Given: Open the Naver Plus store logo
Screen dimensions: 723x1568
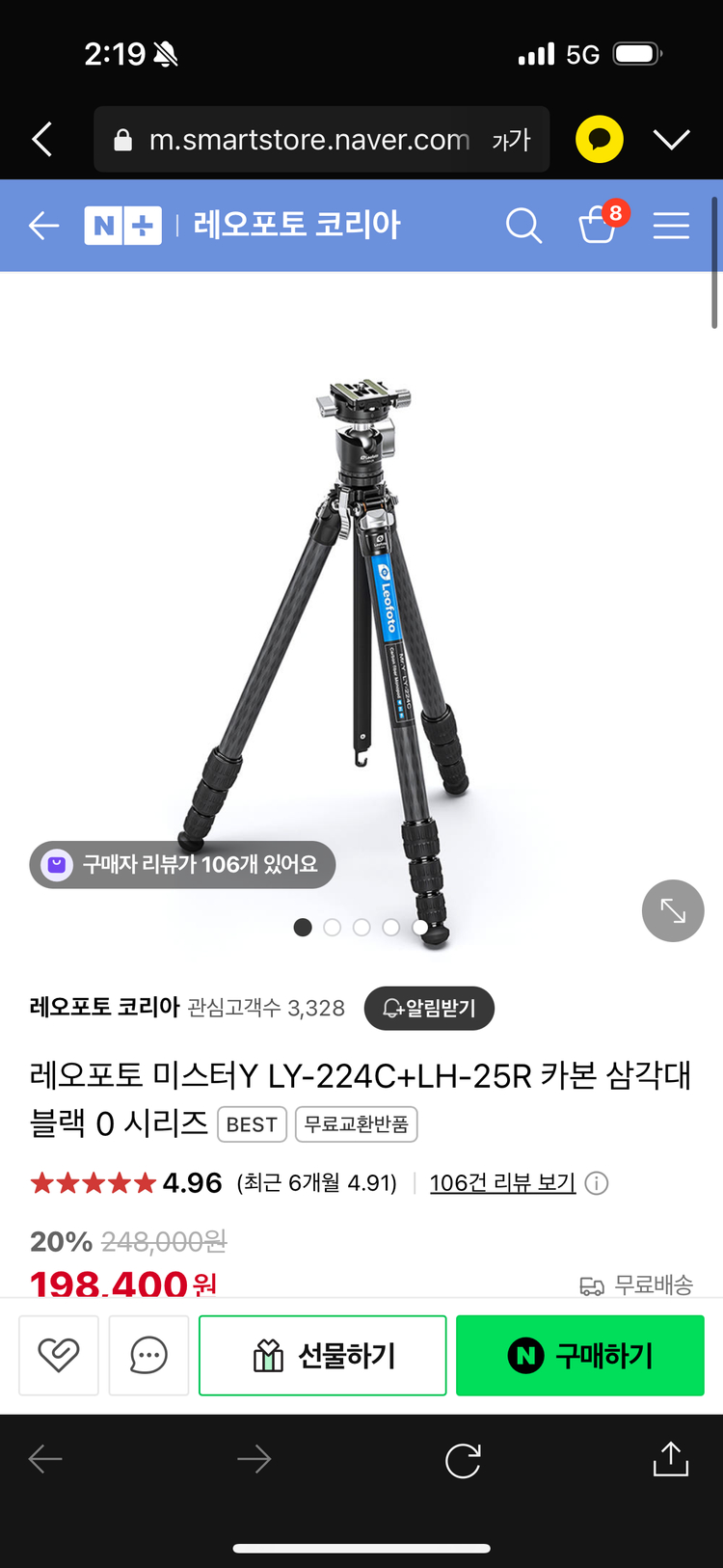Looking at the screenshot, I should [122, 226].
